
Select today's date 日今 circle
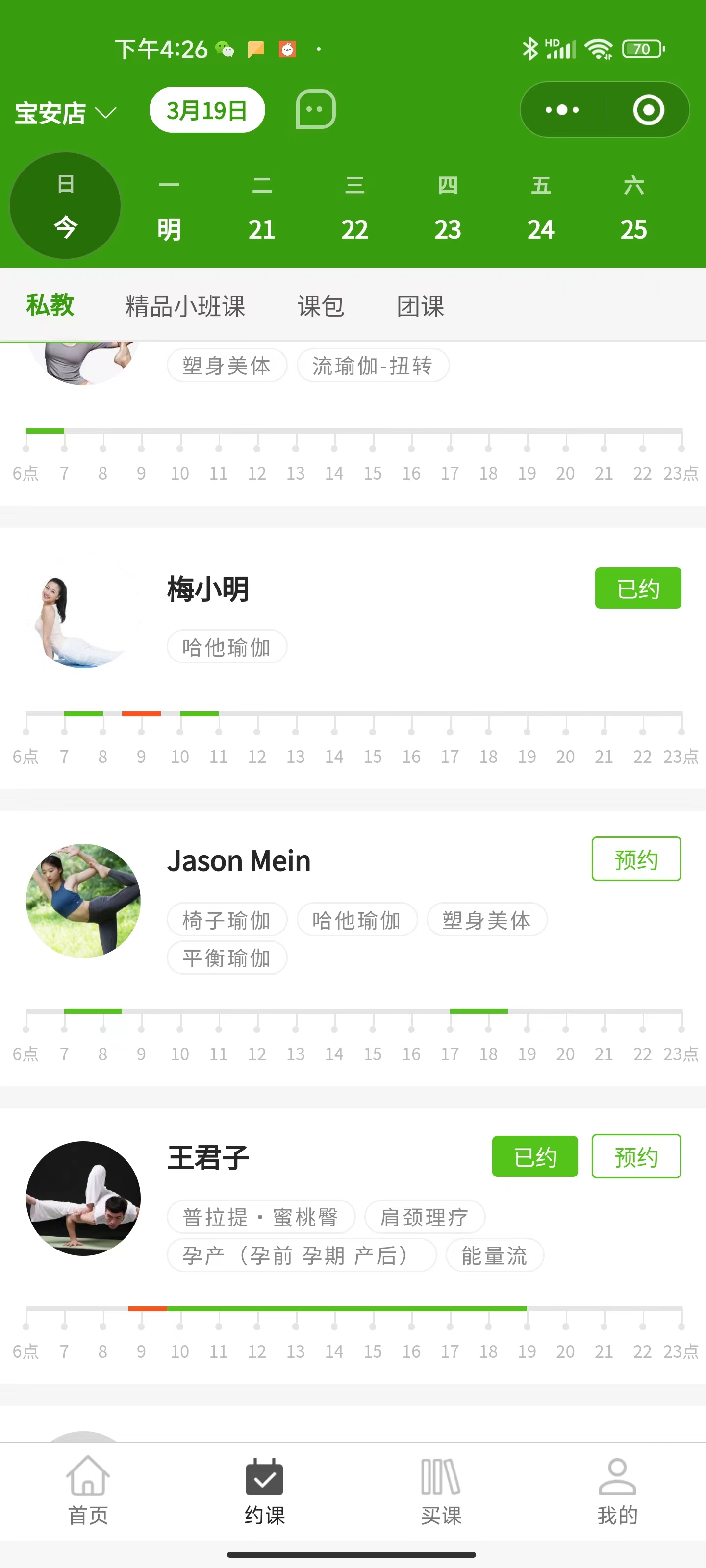(x=65, y=206)
